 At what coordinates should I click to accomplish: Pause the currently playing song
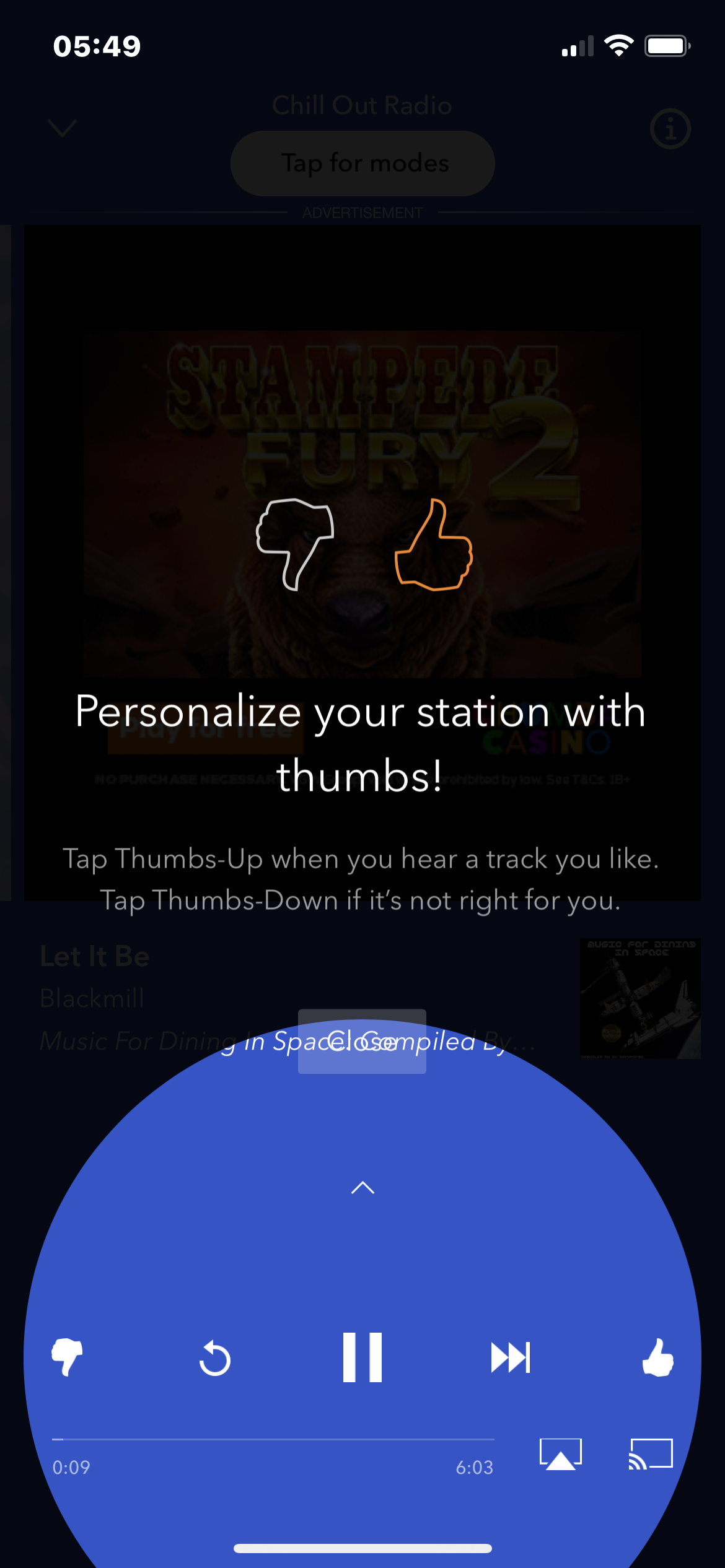(362, 1356)
